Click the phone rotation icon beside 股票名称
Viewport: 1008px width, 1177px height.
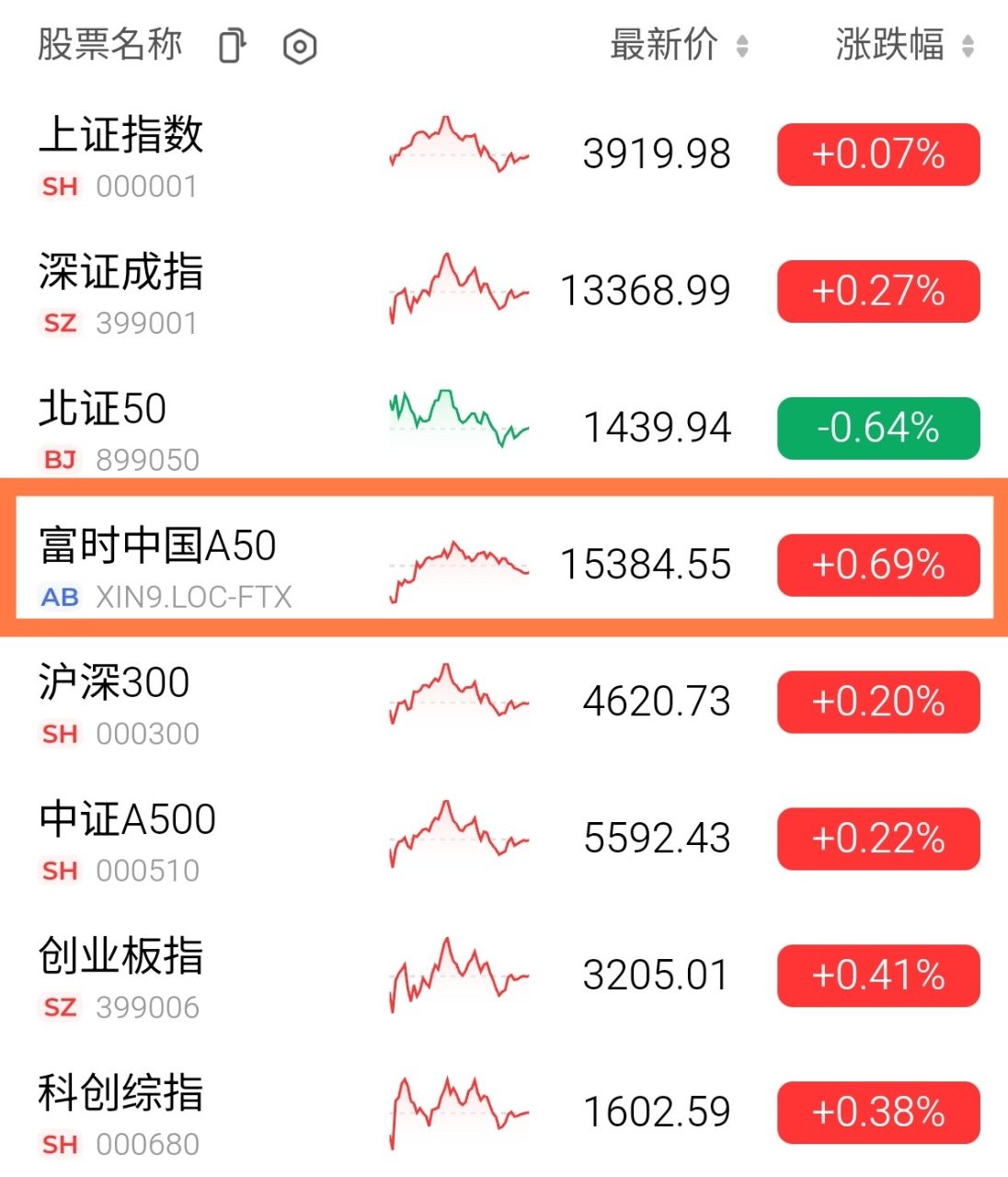tap(233, 45)
